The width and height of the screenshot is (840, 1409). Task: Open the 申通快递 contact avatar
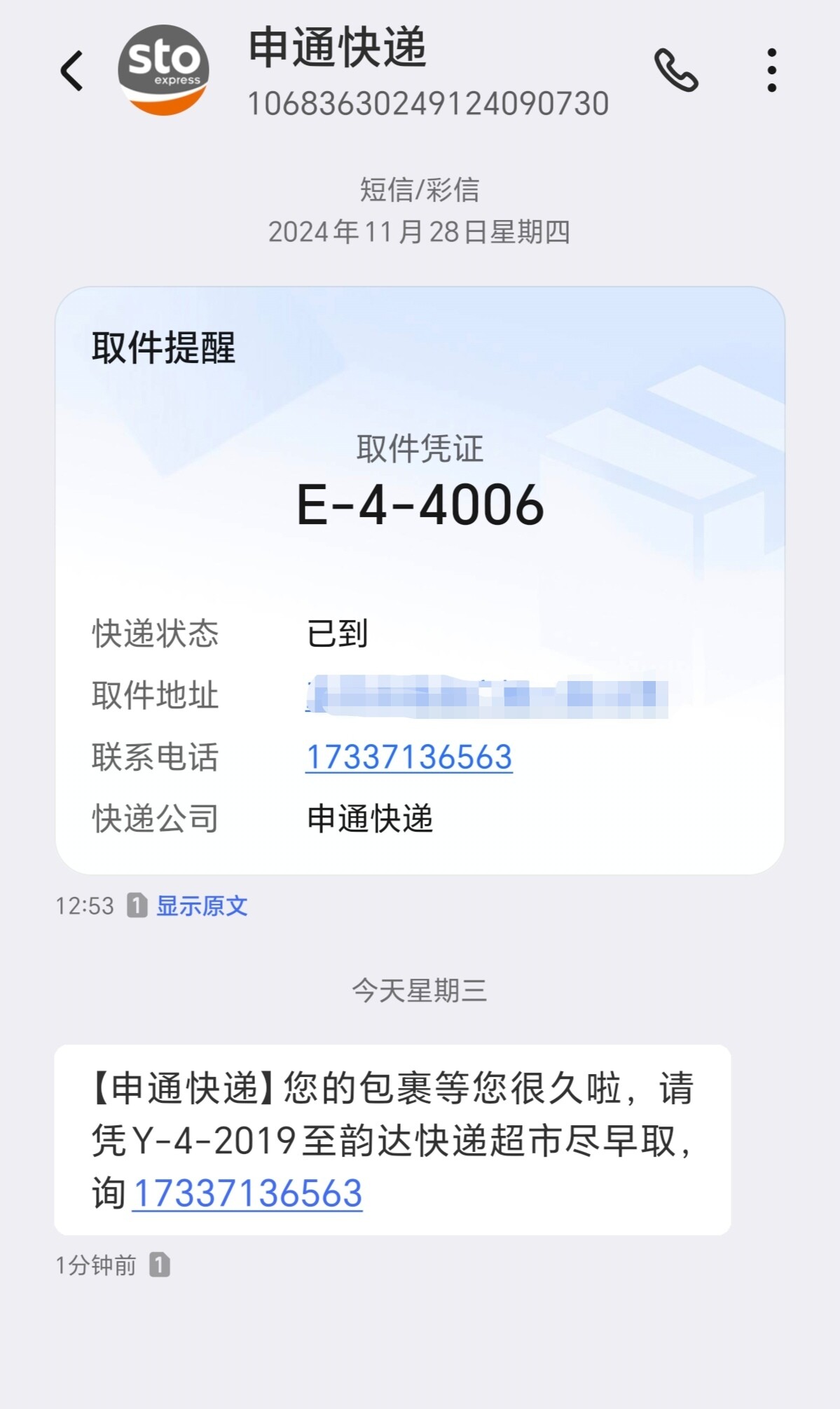pyautogui.click(x=163, y=70)
